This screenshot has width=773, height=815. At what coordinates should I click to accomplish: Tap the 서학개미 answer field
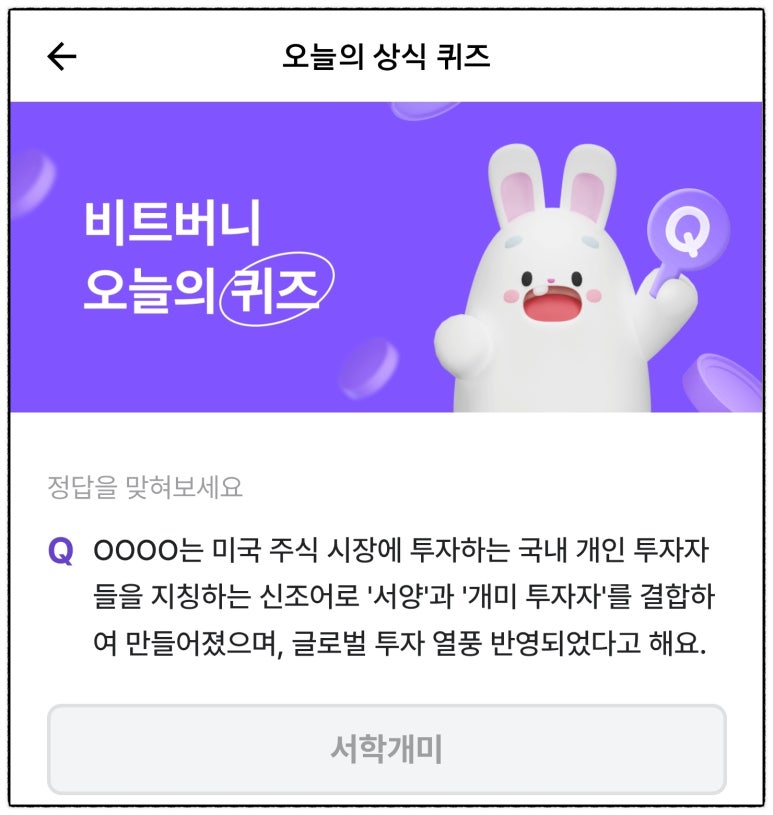[386, 748]
